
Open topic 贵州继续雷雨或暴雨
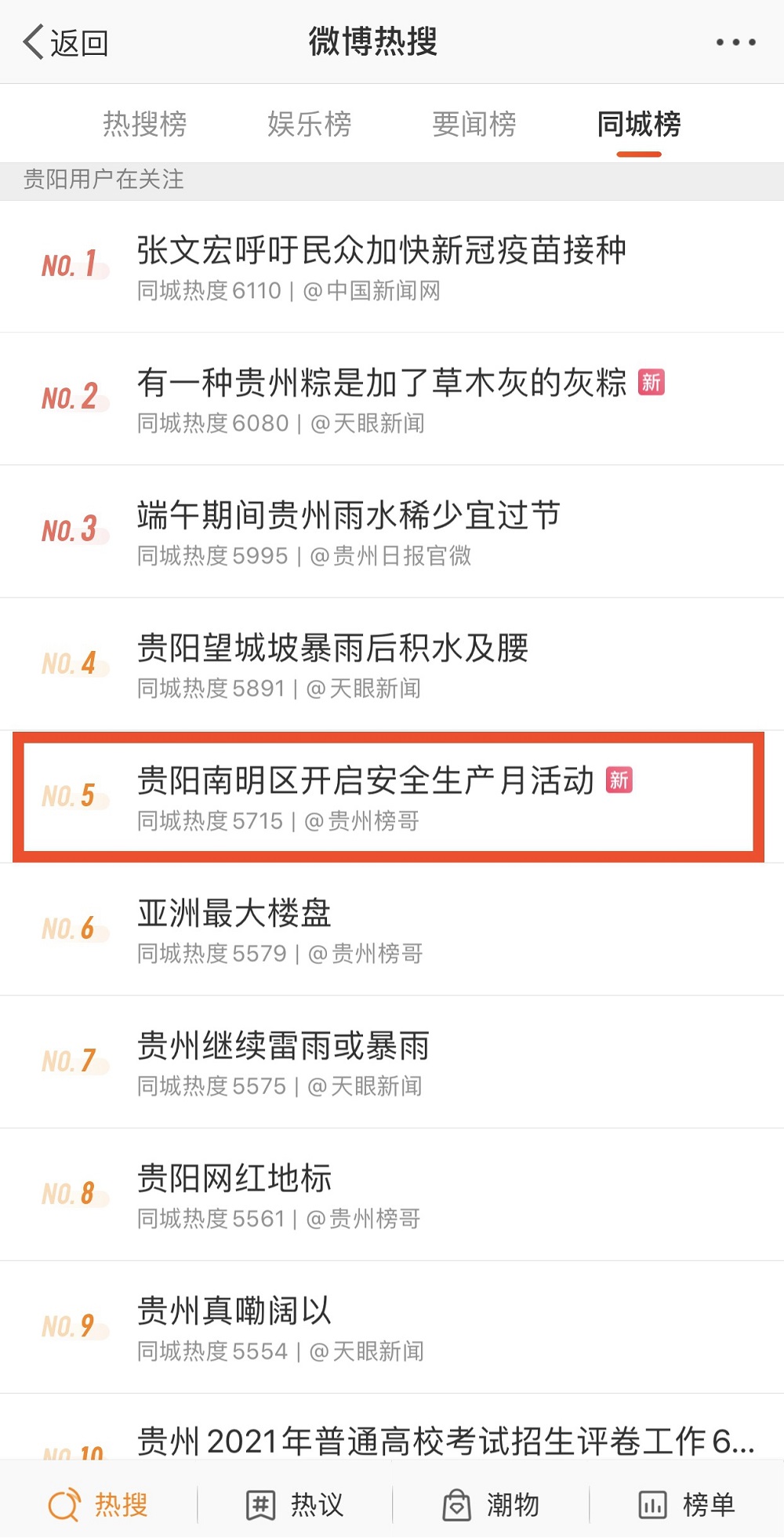(284, 1046)
